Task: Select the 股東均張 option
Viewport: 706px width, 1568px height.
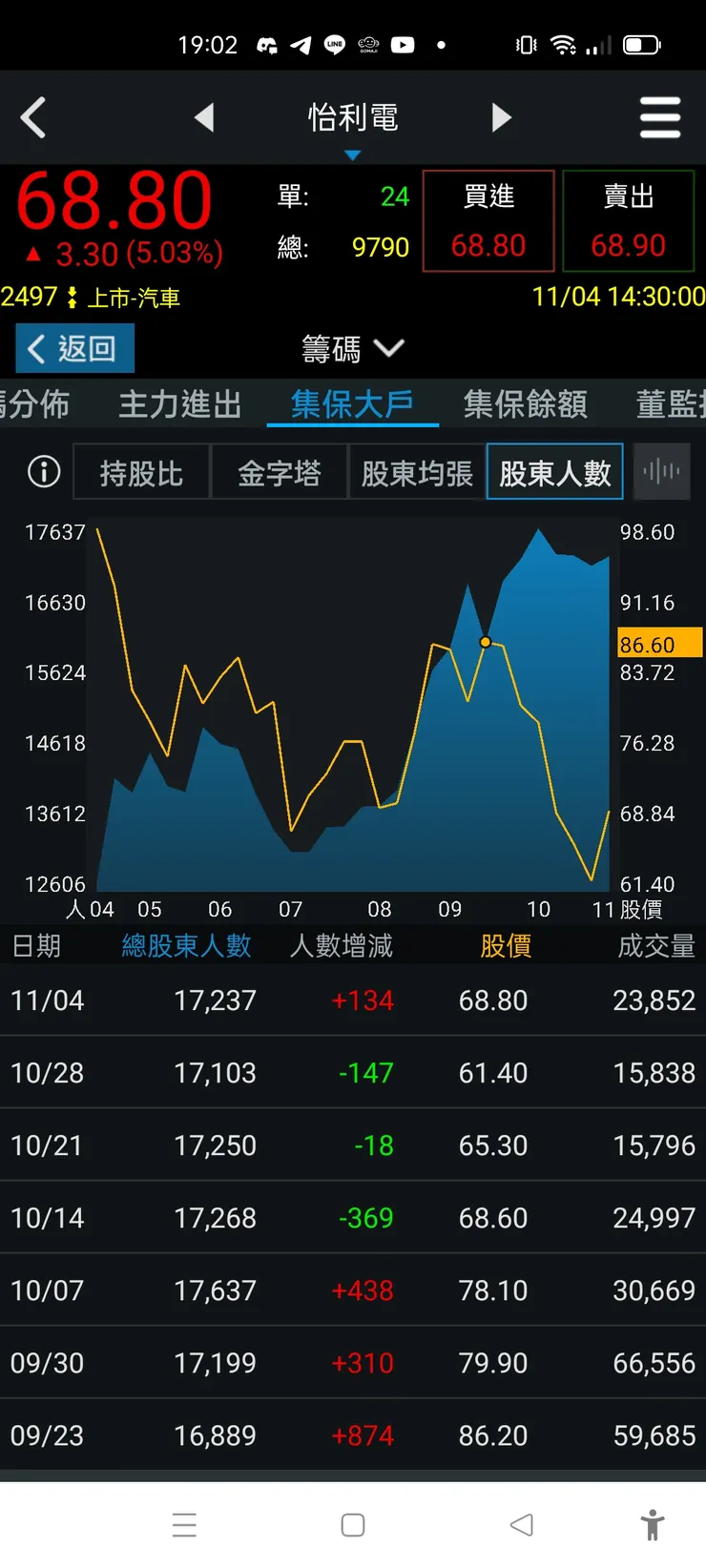Action: (417, 471)
